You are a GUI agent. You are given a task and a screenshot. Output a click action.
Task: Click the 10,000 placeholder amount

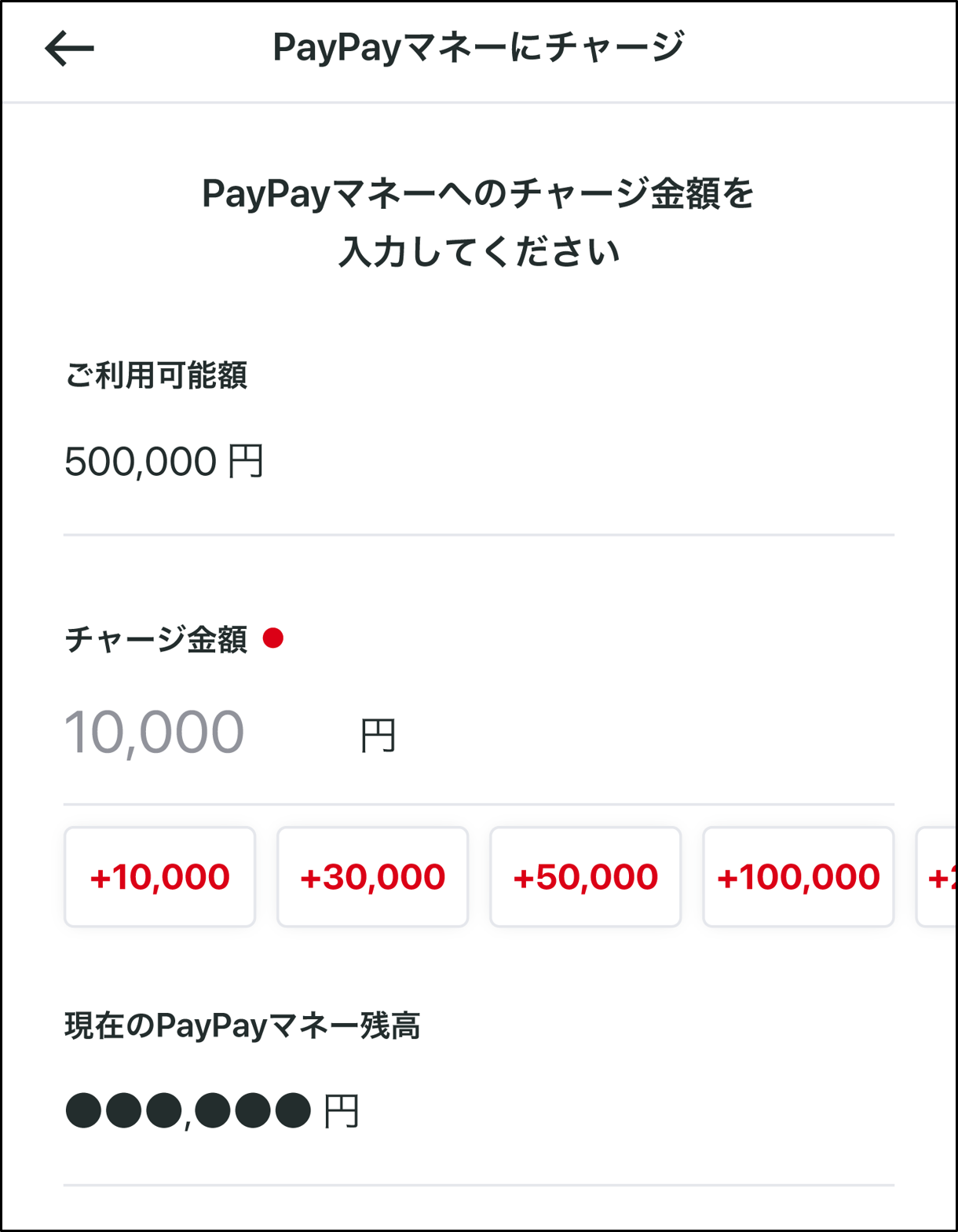pyautogui.click(x=154, y=730)
